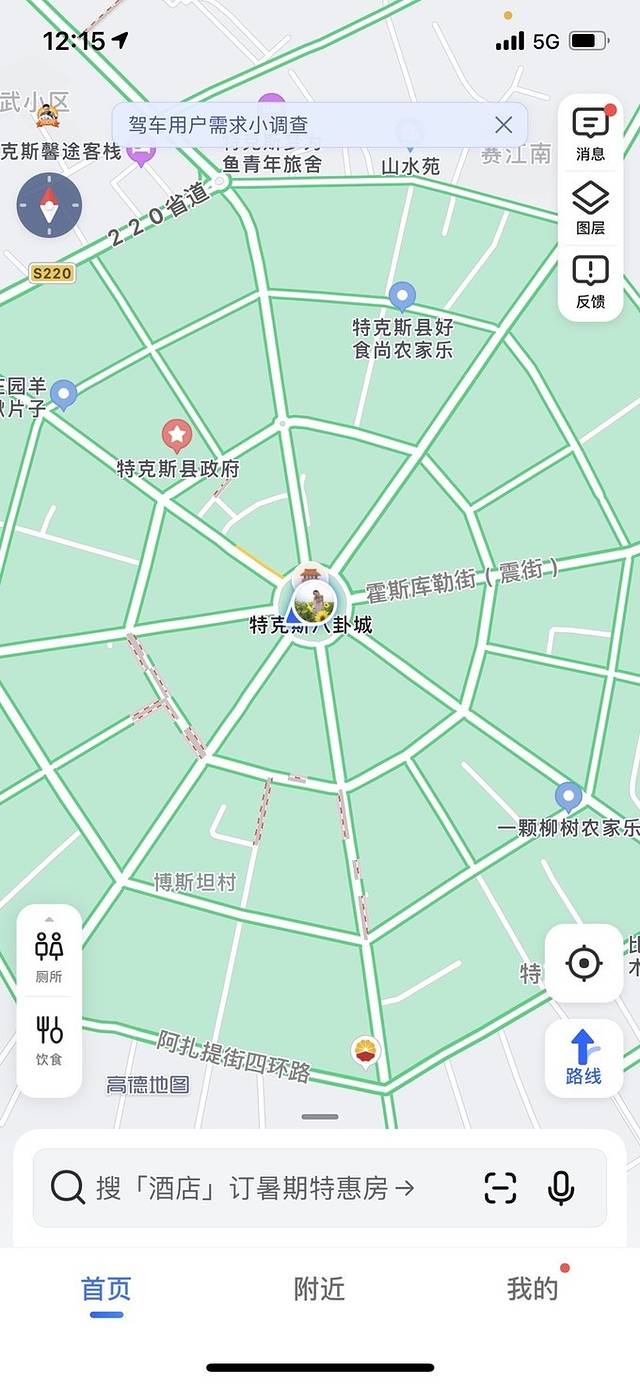Open 路线 route planning

click(583, 1058)
